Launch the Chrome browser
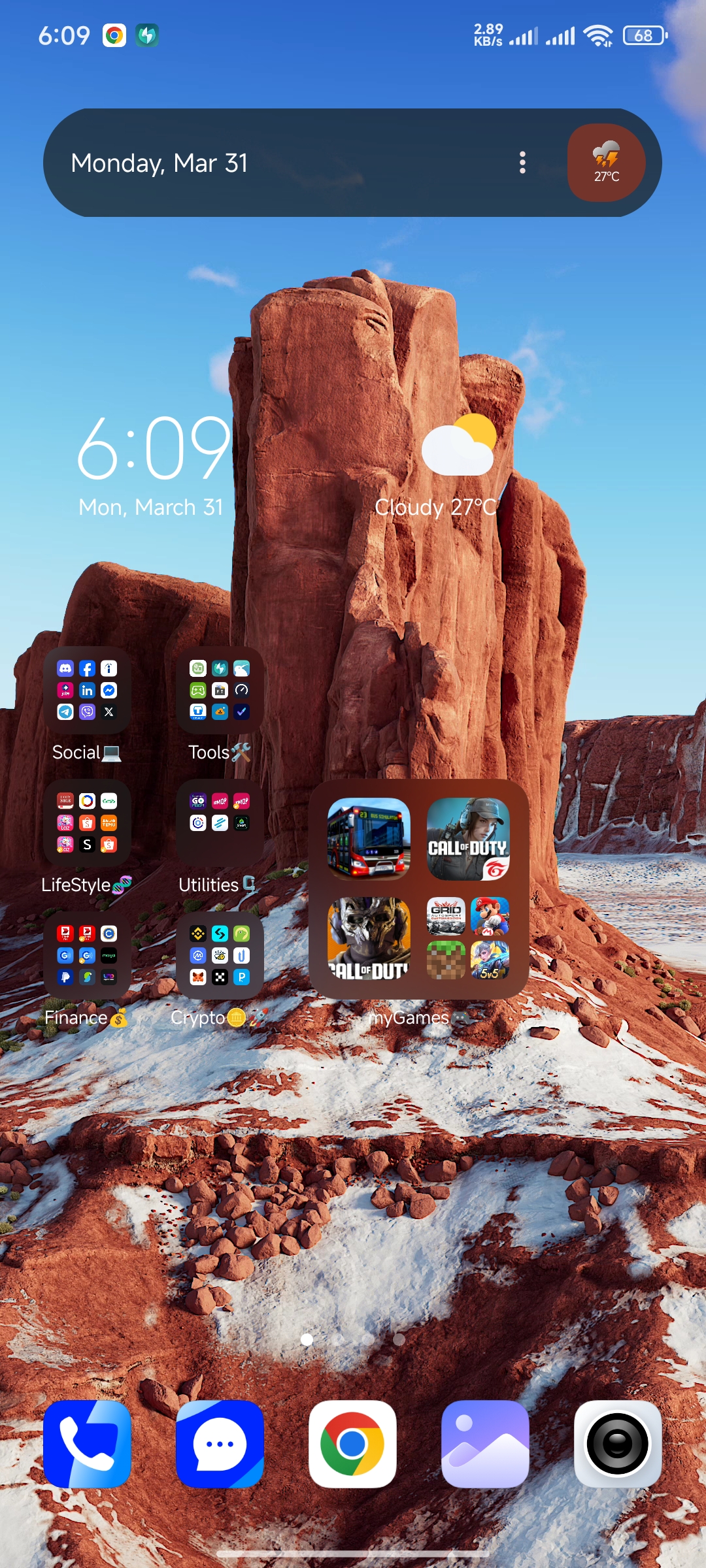The height and width of the screenshot is (1568, 706). click(352, 1444)
